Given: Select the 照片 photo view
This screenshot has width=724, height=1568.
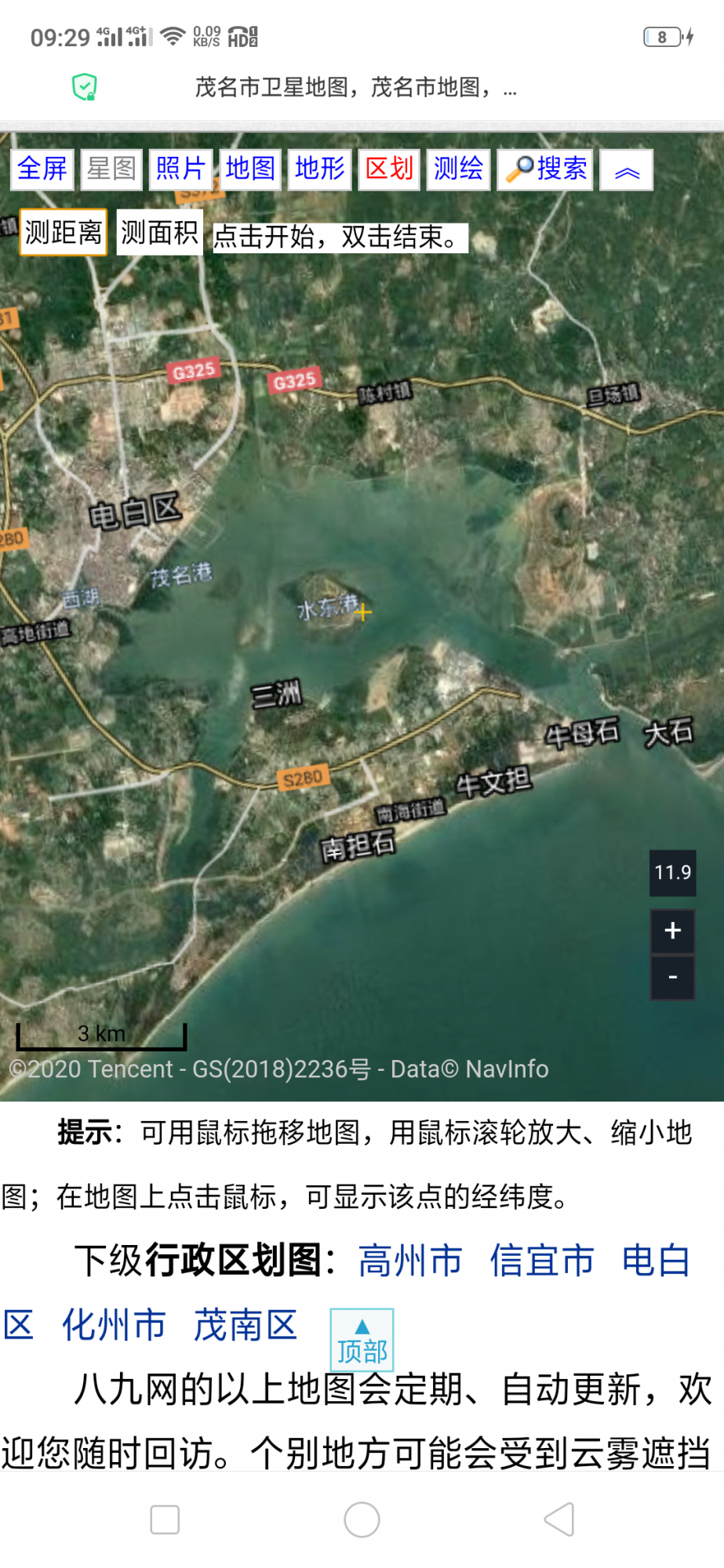Looking at the screenshot, I should 180,169.
